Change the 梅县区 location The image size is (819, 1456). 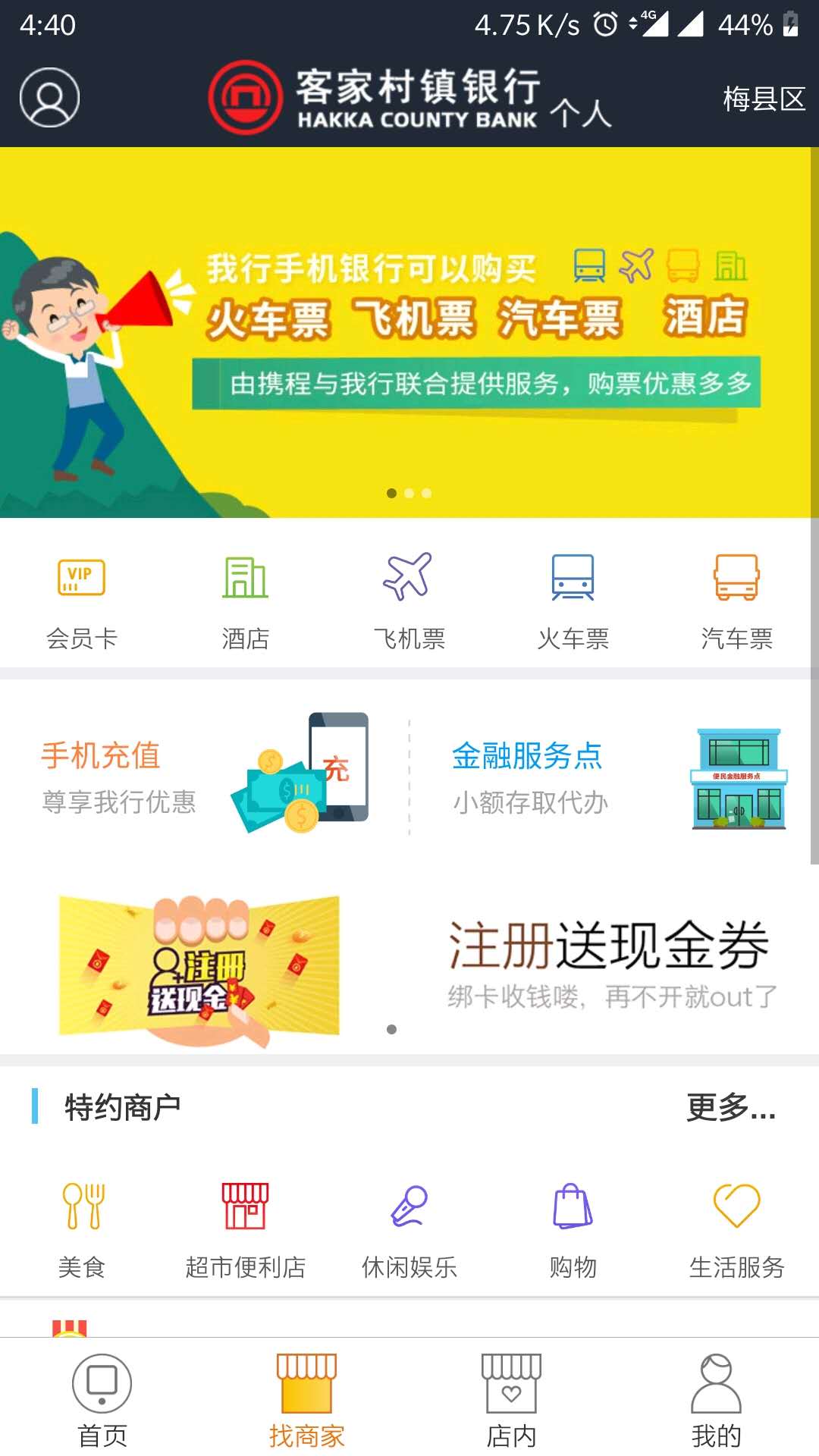(763, 99)
